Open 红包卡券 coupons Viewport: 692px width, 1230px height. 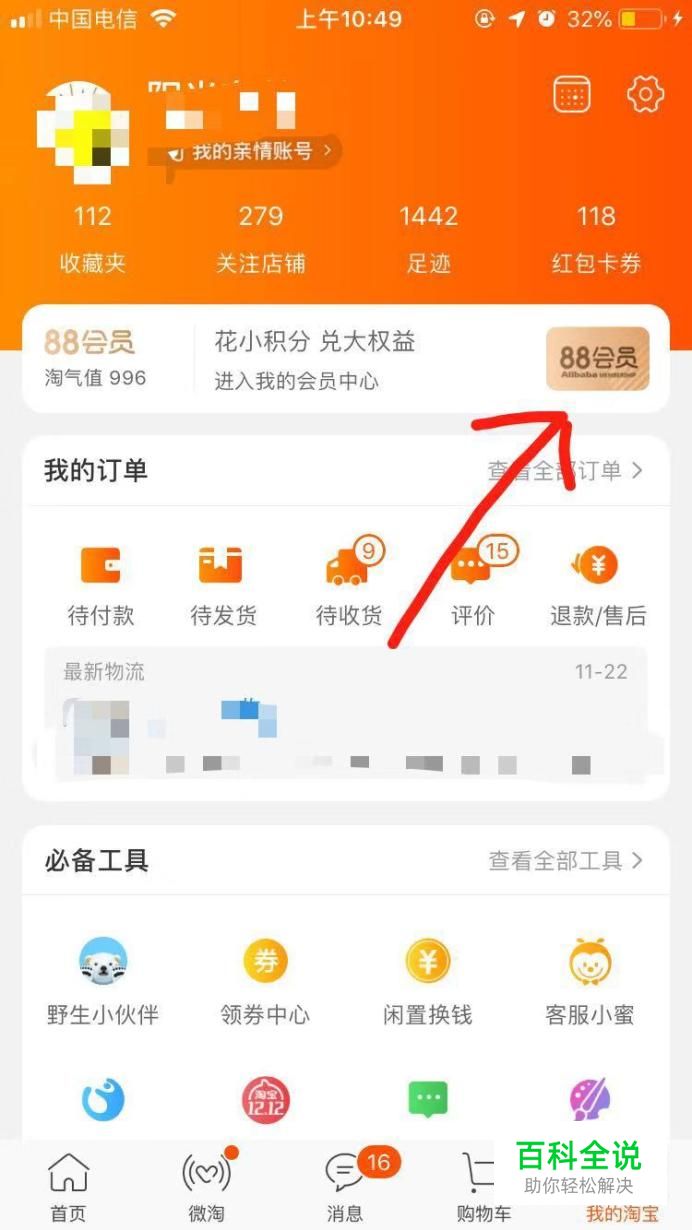[x=596, y=240]
